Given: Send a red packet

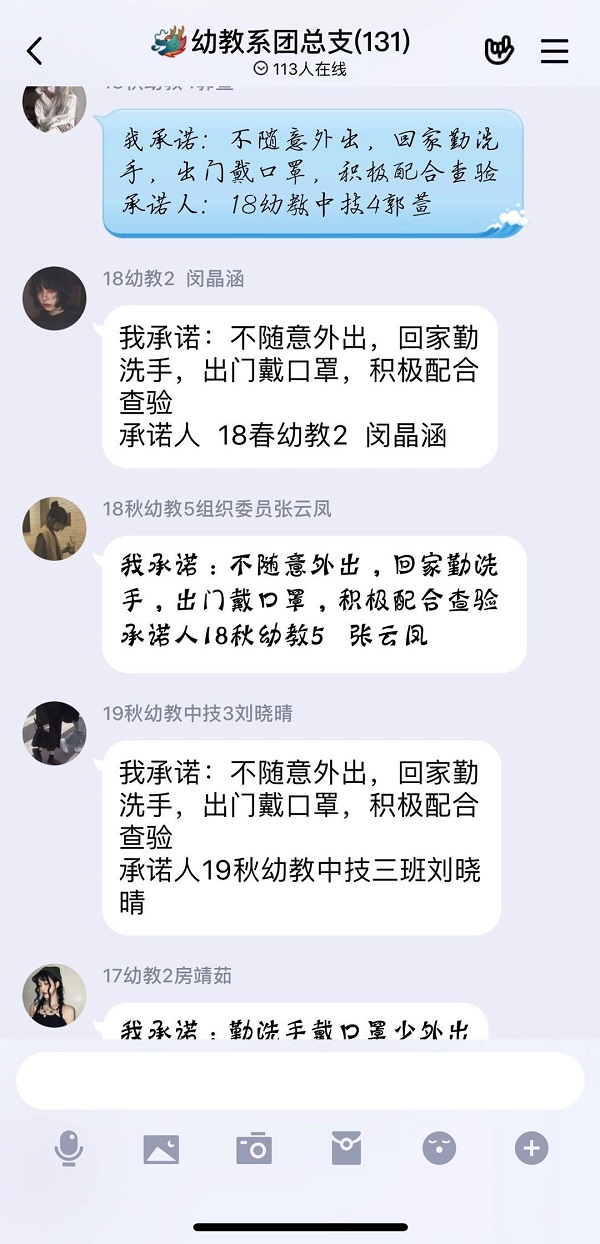Looking at the screenshot, I should (x=346, y=1149).
